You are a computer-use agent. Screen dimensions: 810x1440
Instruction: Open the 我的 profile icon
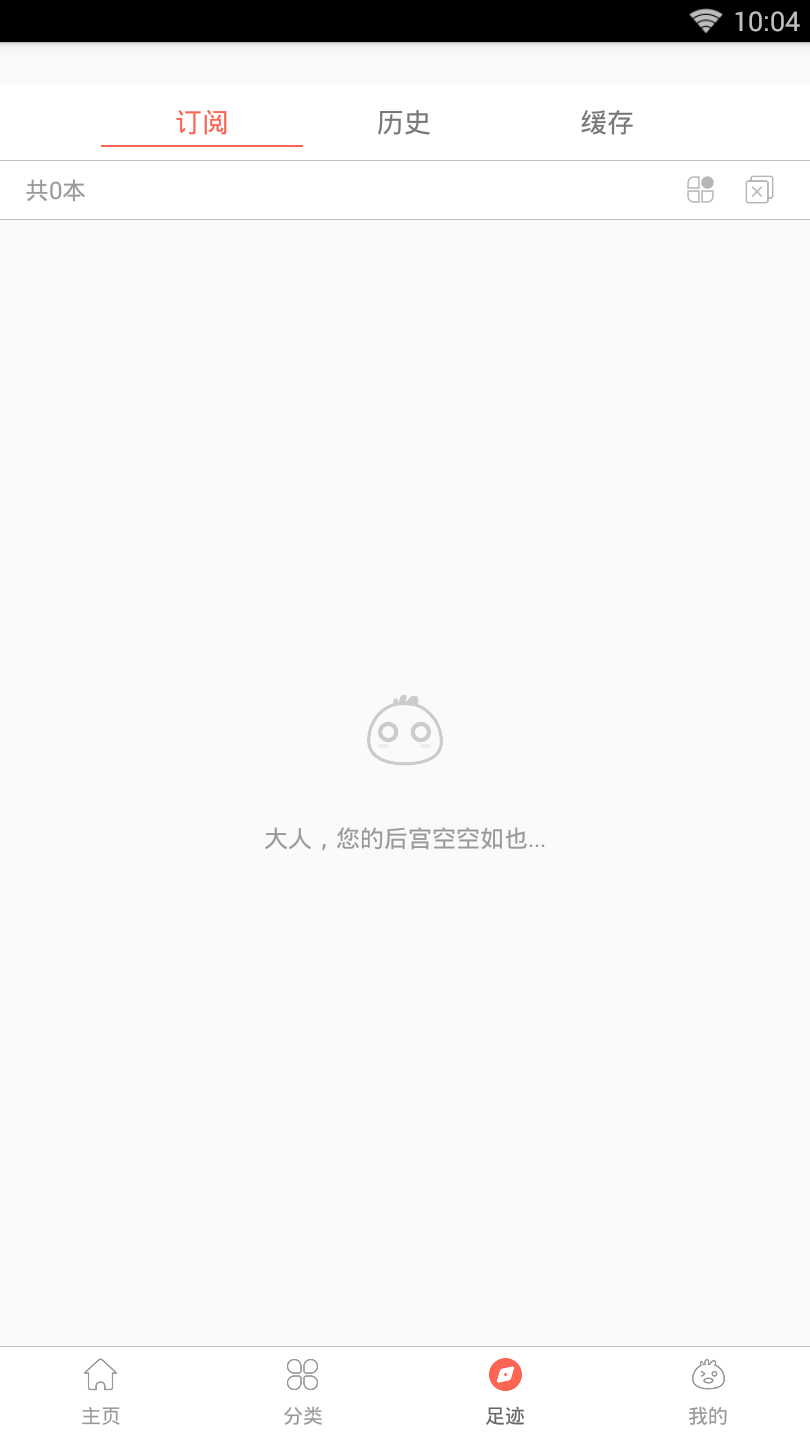coord(708,1375)
